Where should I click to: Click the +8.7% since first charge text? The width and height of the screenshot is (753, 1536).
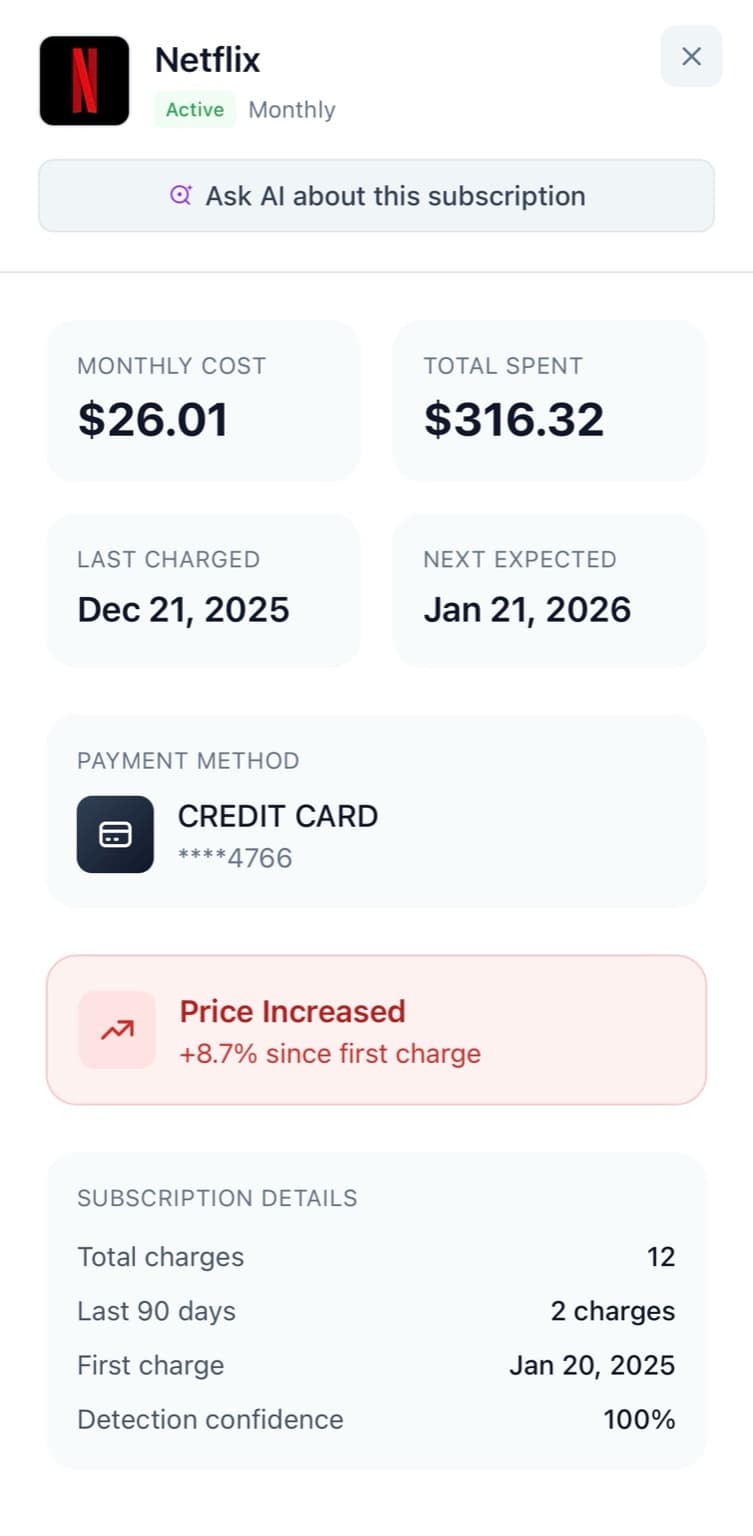click(330, 1054)
